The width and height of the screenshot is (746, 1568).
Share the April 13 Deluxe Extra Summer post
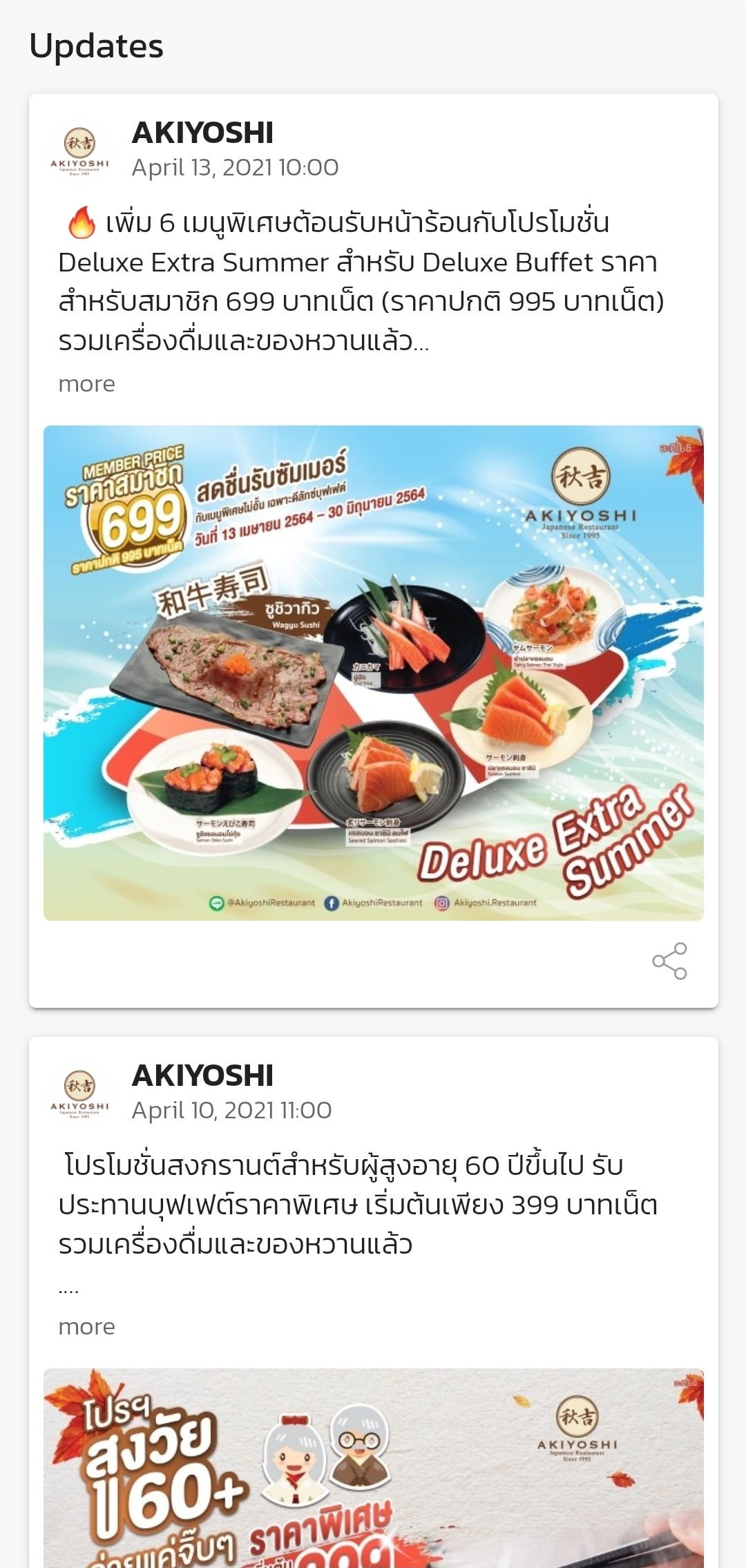click(669, 961)
